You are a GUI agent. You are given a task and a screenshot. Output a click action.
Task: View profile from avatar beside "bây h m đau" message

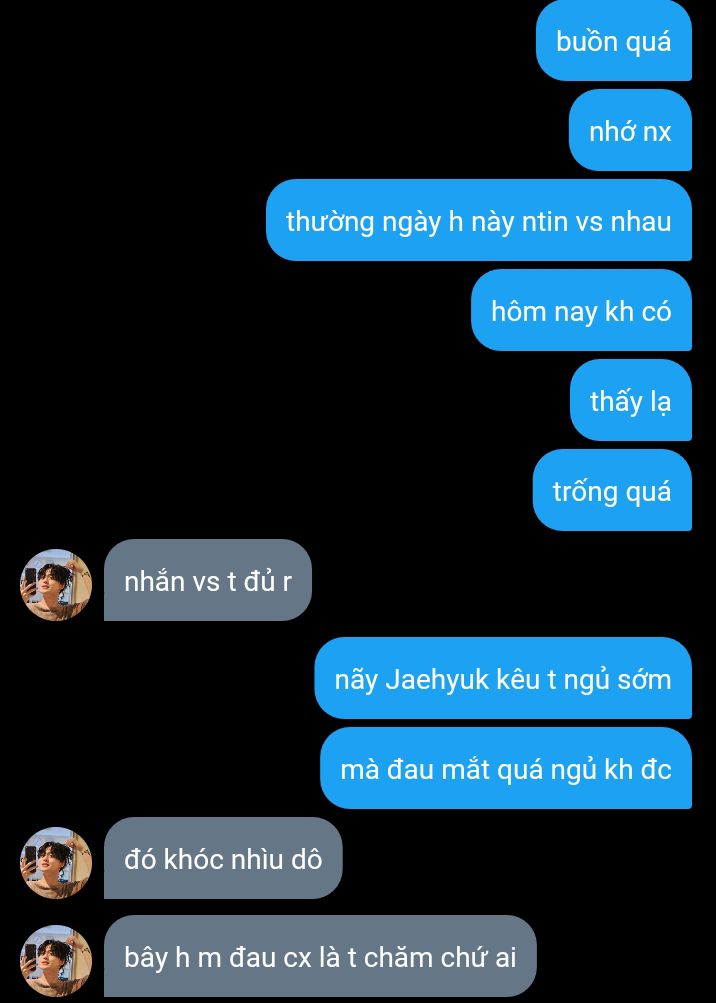click(x=56, y=960)
